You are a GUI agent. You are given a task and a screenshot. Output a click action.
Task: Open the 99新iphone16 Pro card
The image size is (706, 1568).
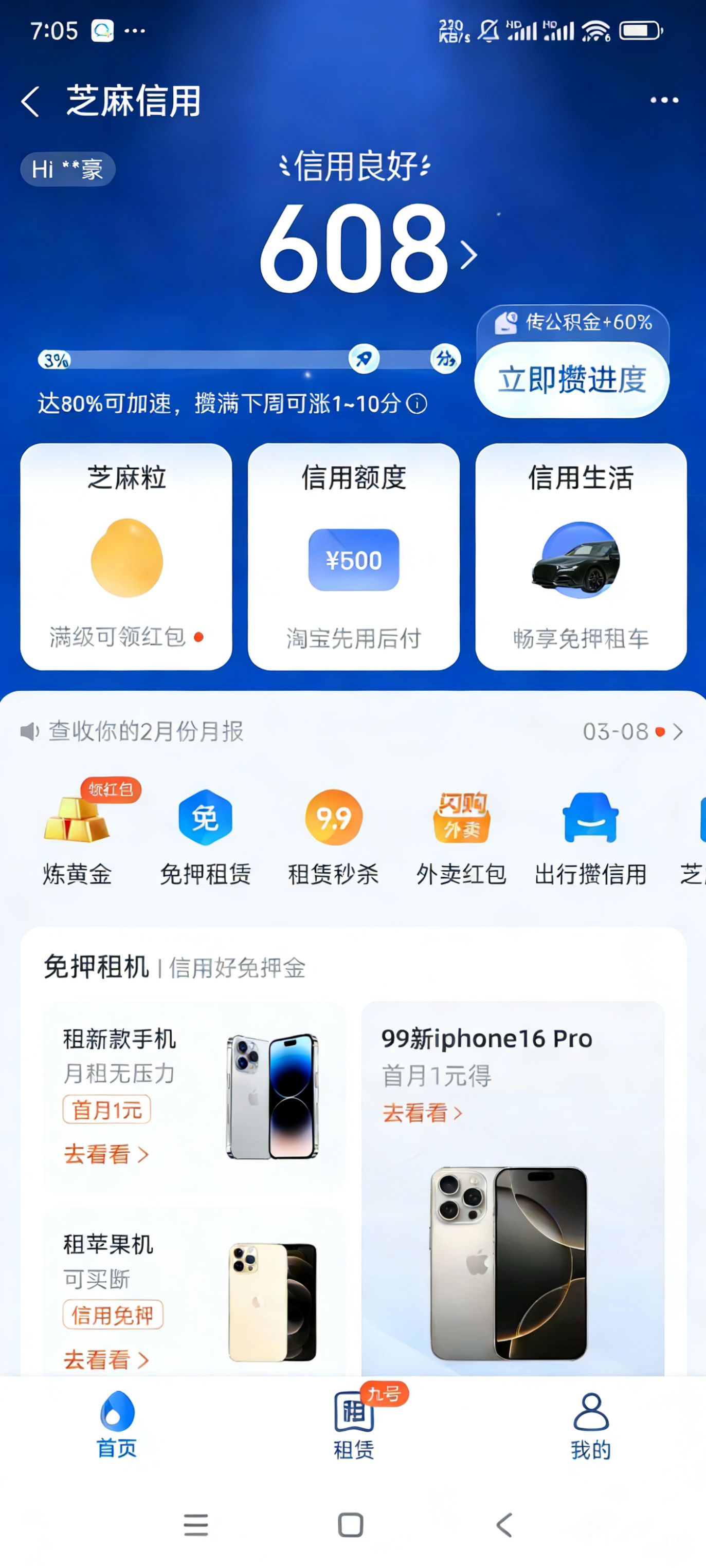point(512,1187)
